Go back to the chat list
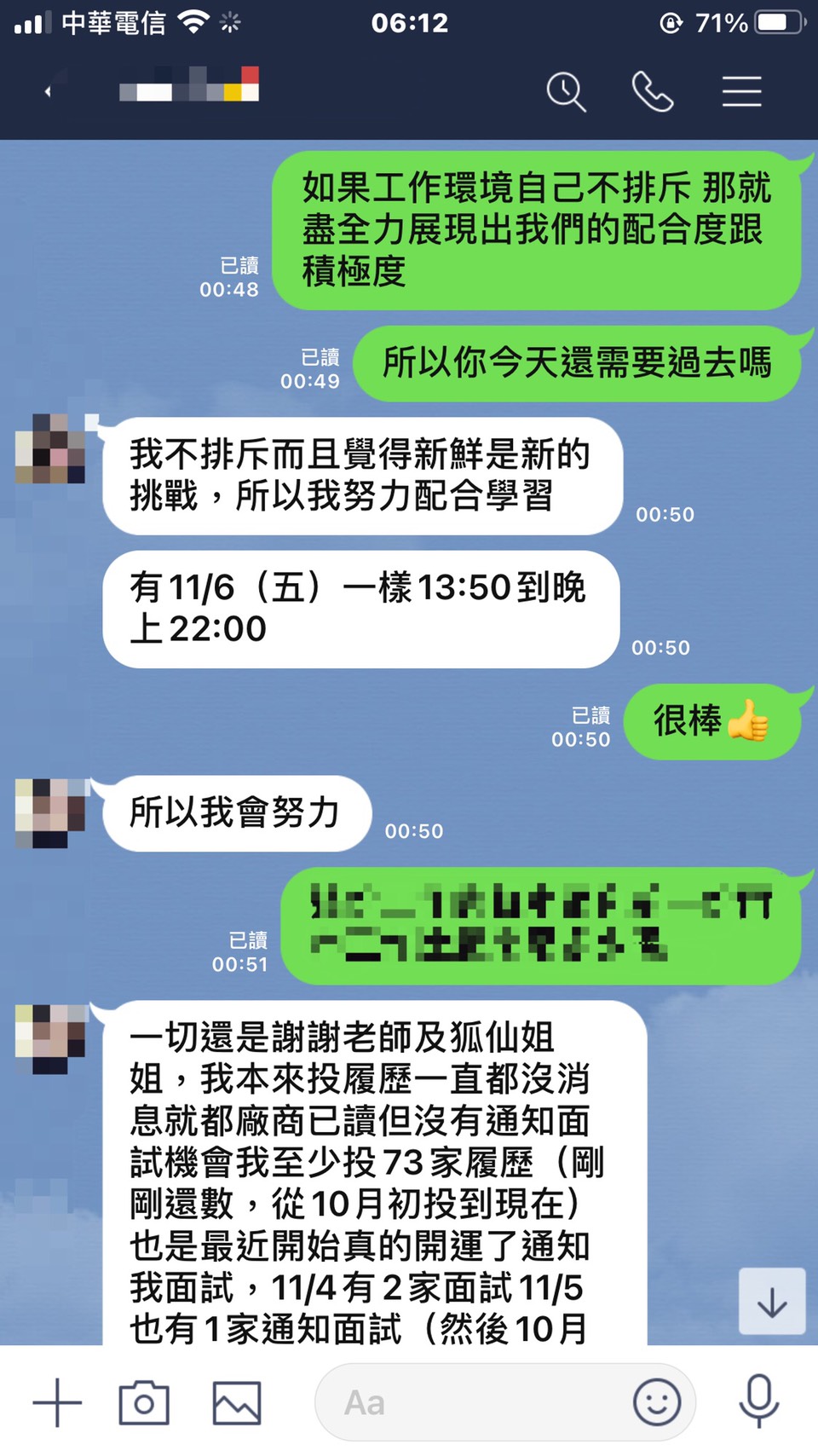The image size is (818, 1456). 49,91
